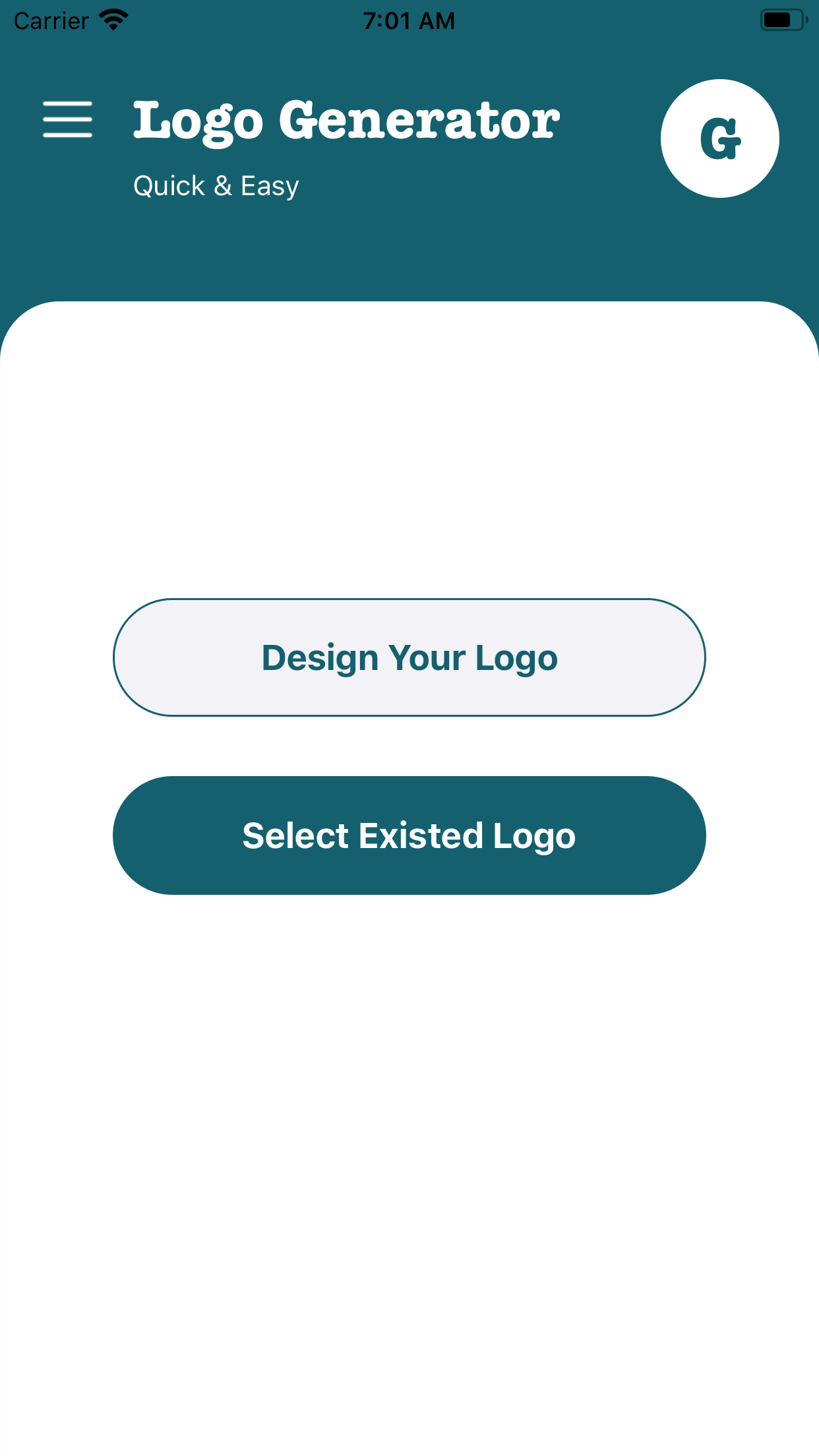Image resolution: width=819 pixels, height=1456 pixels.
Task: Click the circular G profile avatar
Action: point(721,138)
